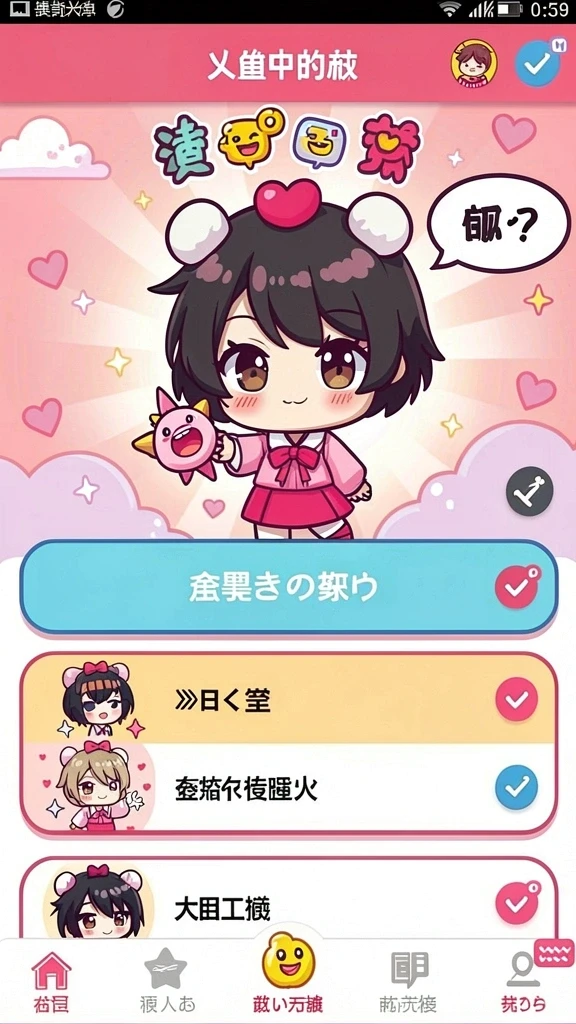Switch to the gray star tab
The height and width of the screenshot is (1024, 576).
tap(167, 982)
